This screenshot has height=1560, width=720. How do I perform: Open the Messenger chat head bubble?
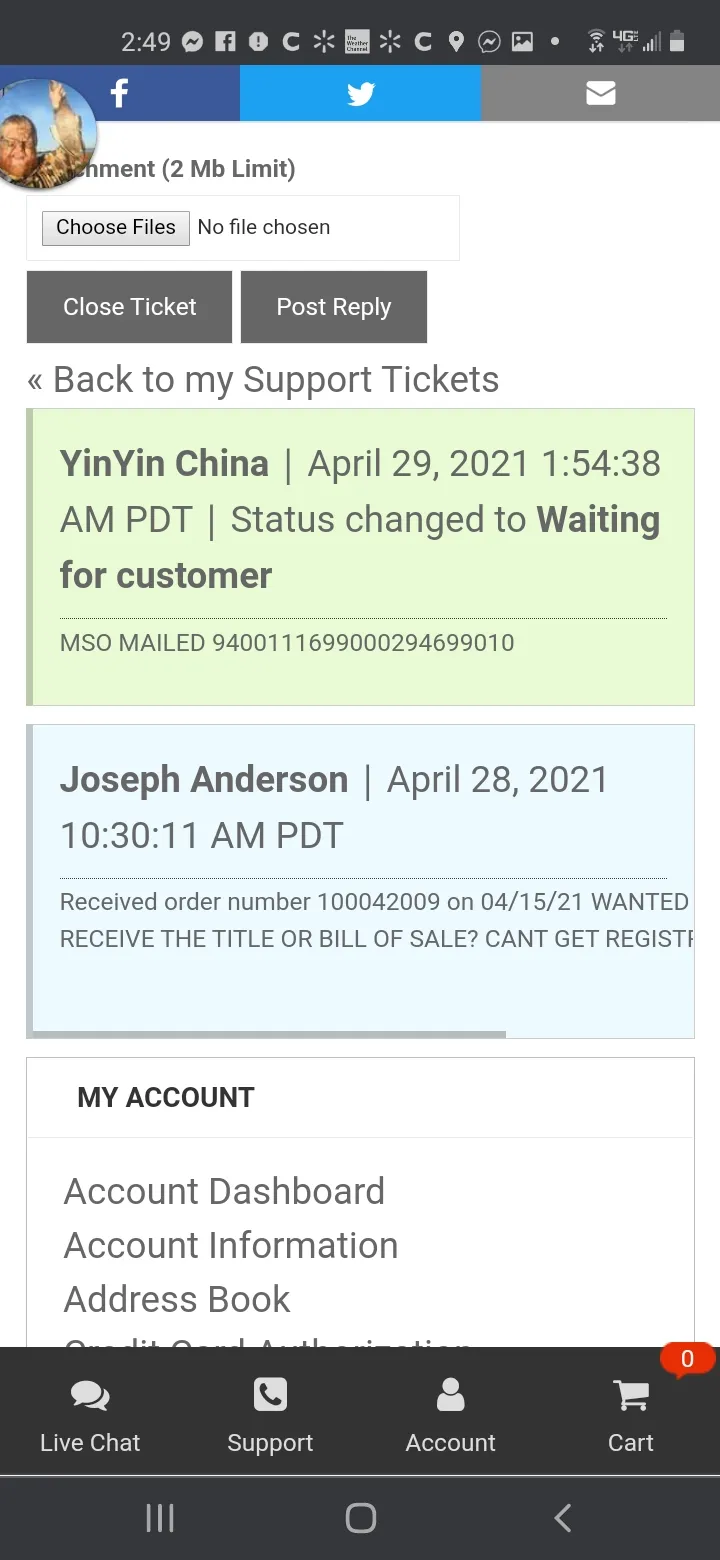click(45, 134)
